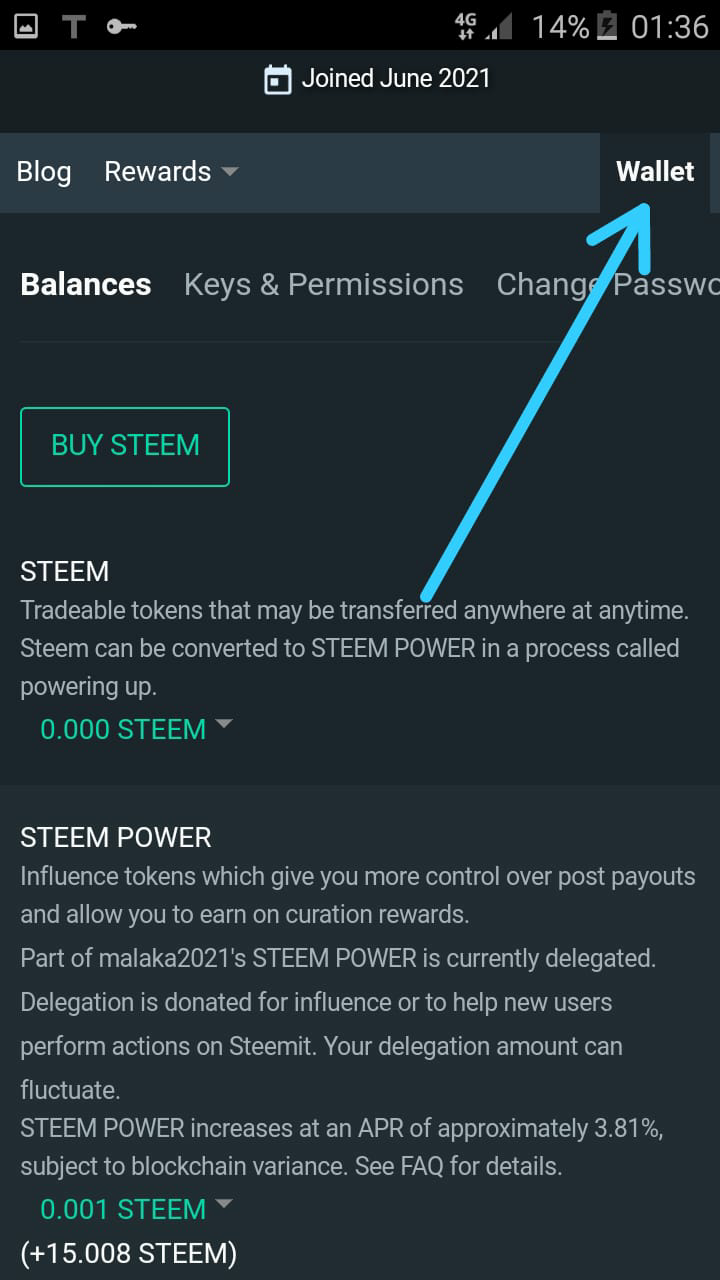
Task: Open the Blog tab
Action: (x=44, y=172)
